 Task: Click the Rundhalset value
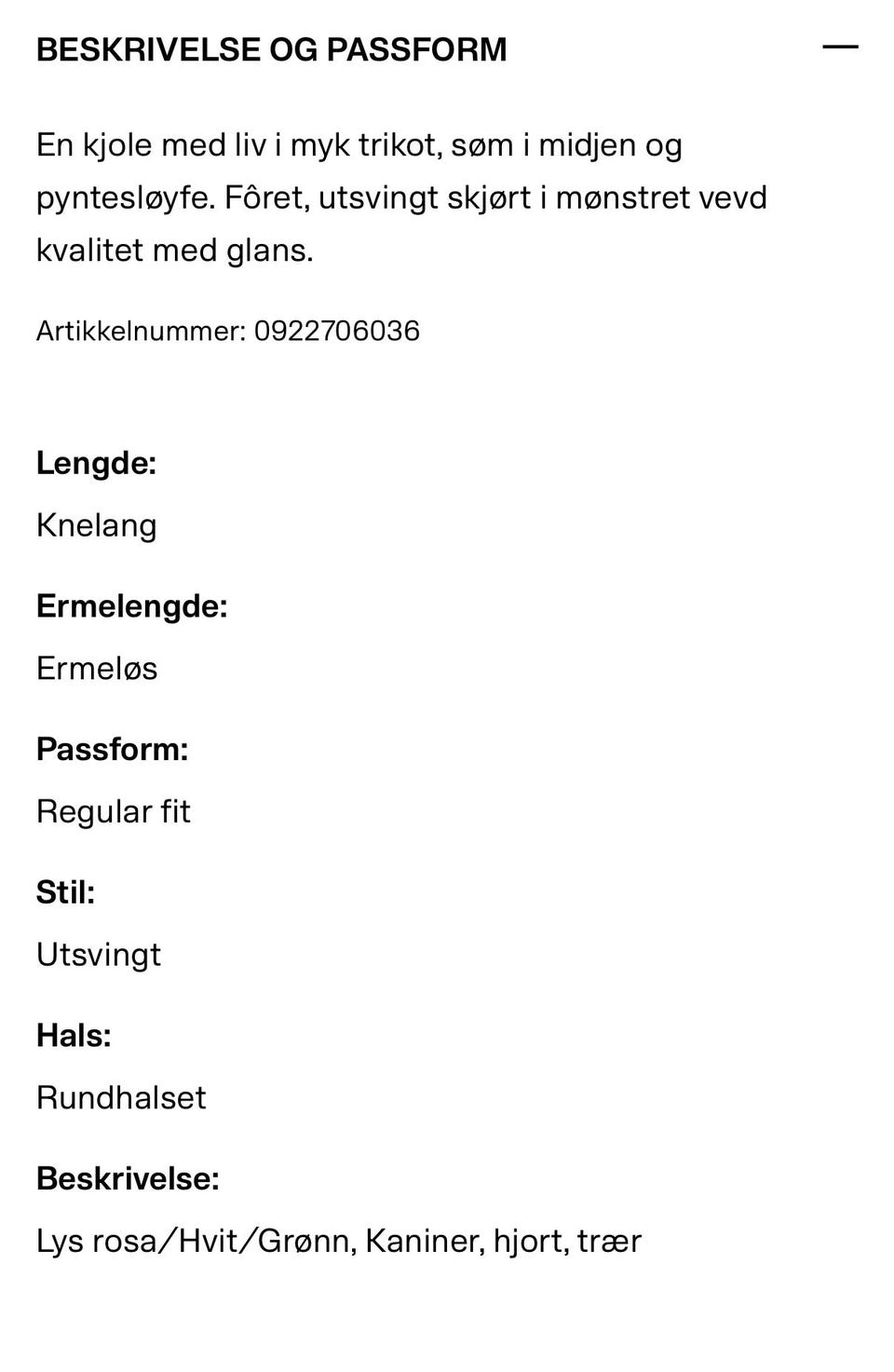(121, 1098)
